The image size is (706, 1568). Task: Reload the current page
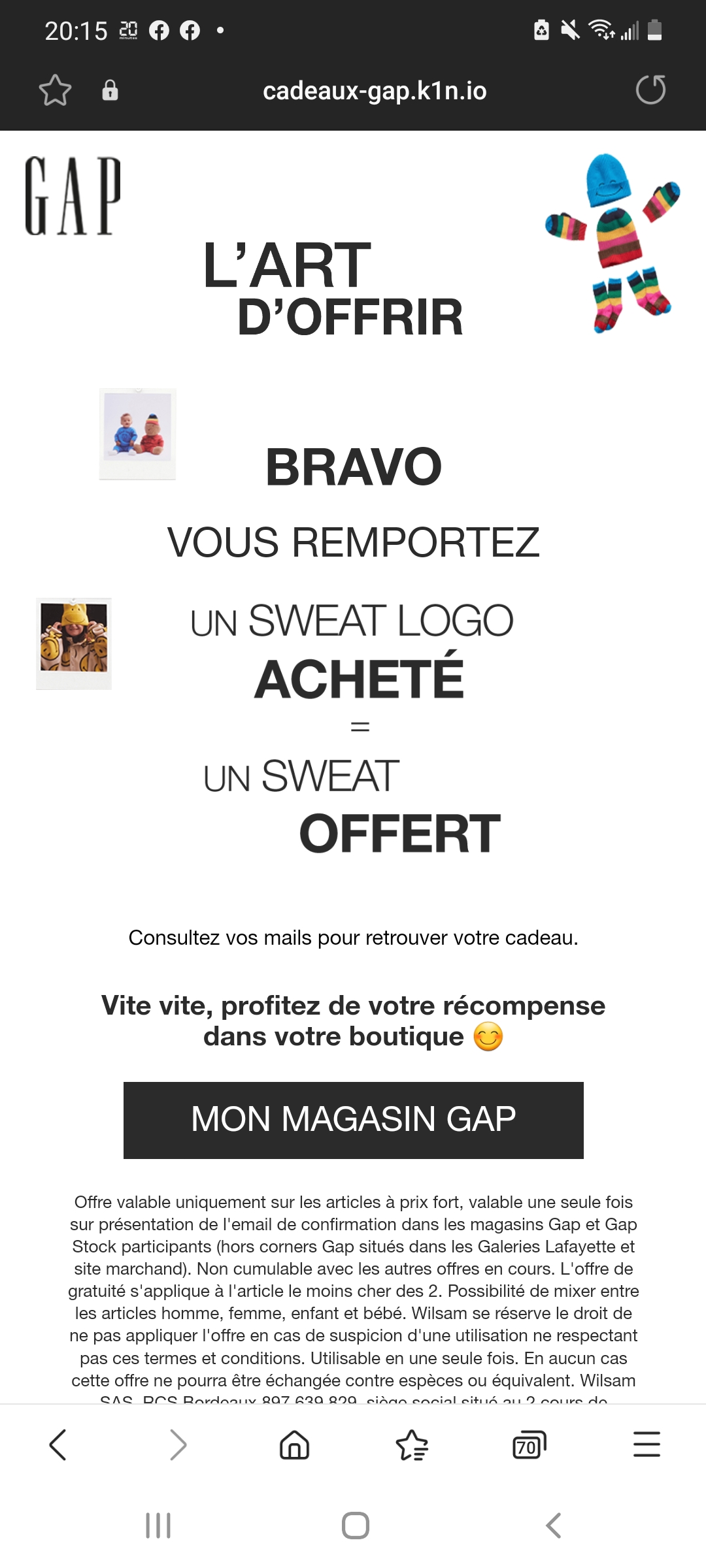click(x=650, y=90)
